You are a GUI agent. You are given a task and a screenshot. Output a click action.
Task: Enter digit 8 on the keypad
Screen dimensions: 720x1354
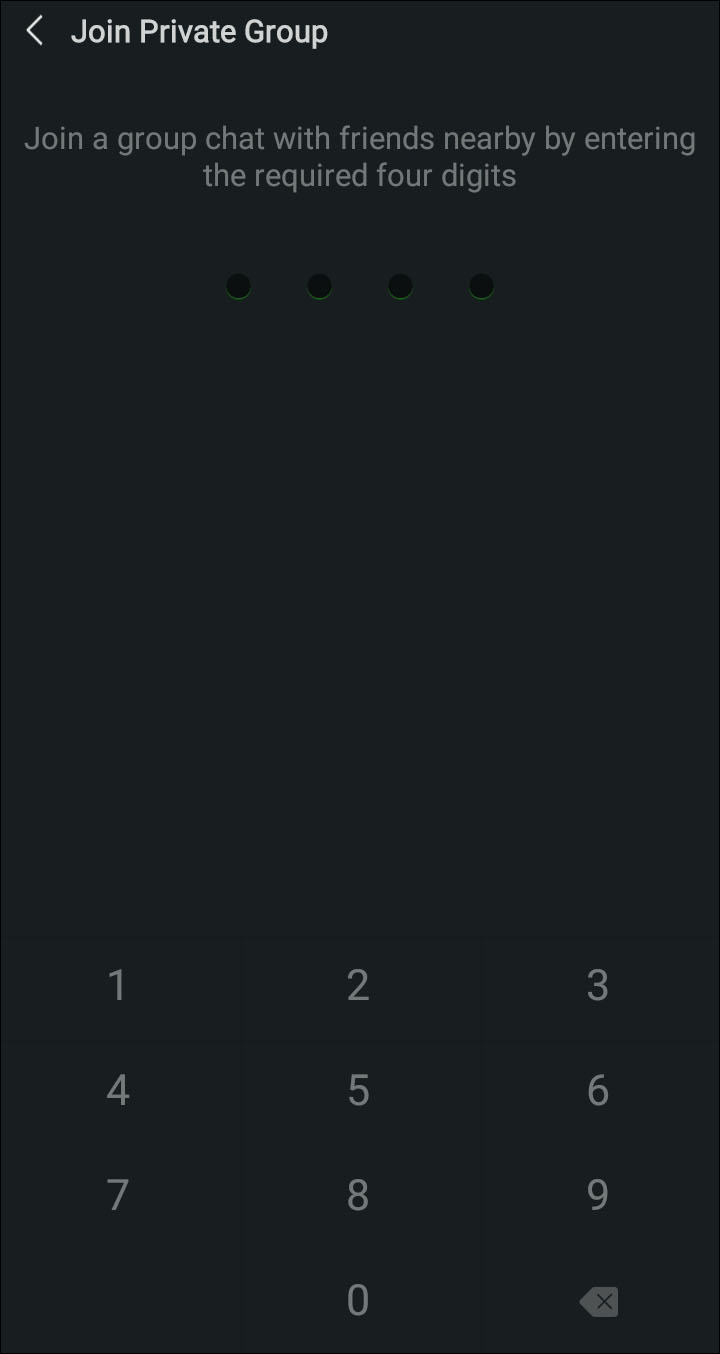pos(358,1196)
